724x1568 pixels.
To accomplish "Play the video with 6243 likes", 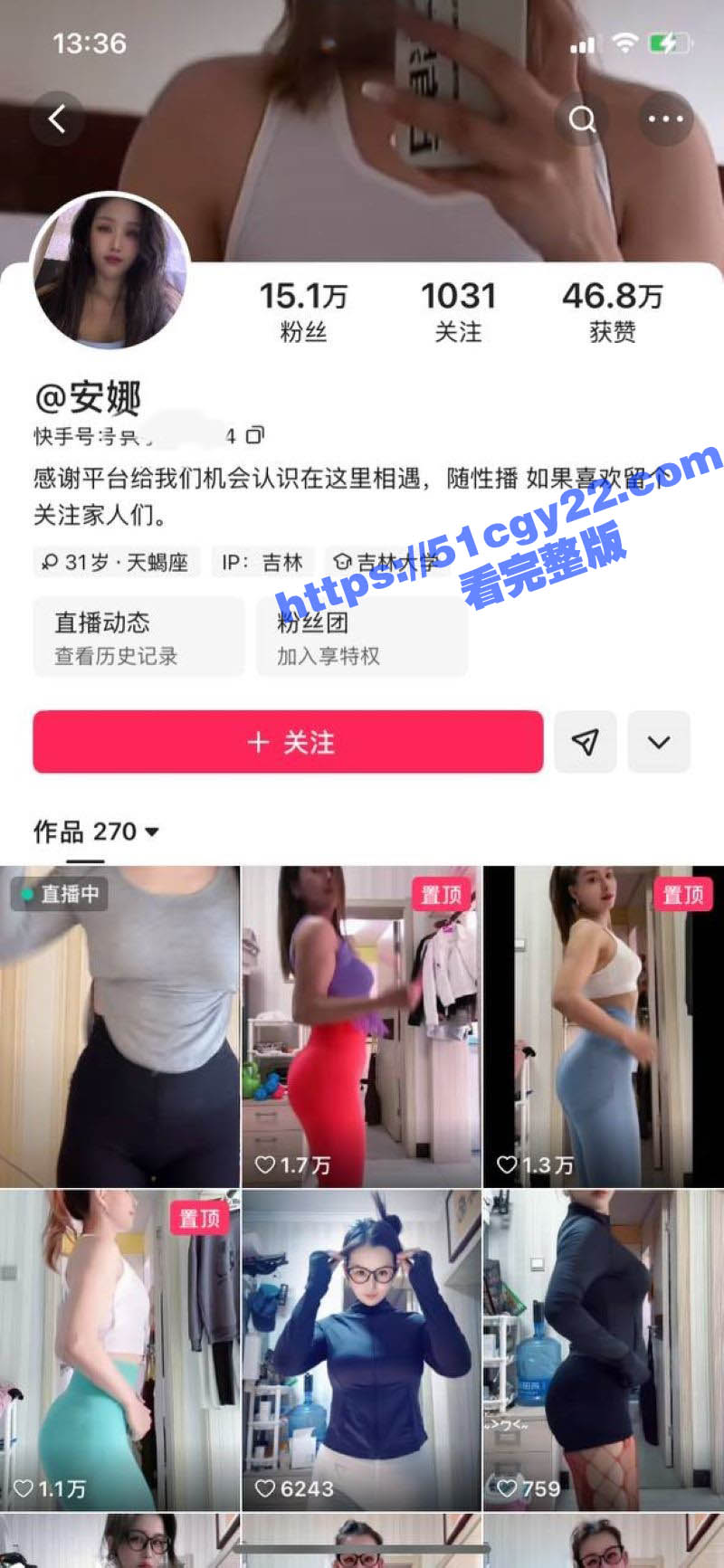I will [x=361, y=1348].
